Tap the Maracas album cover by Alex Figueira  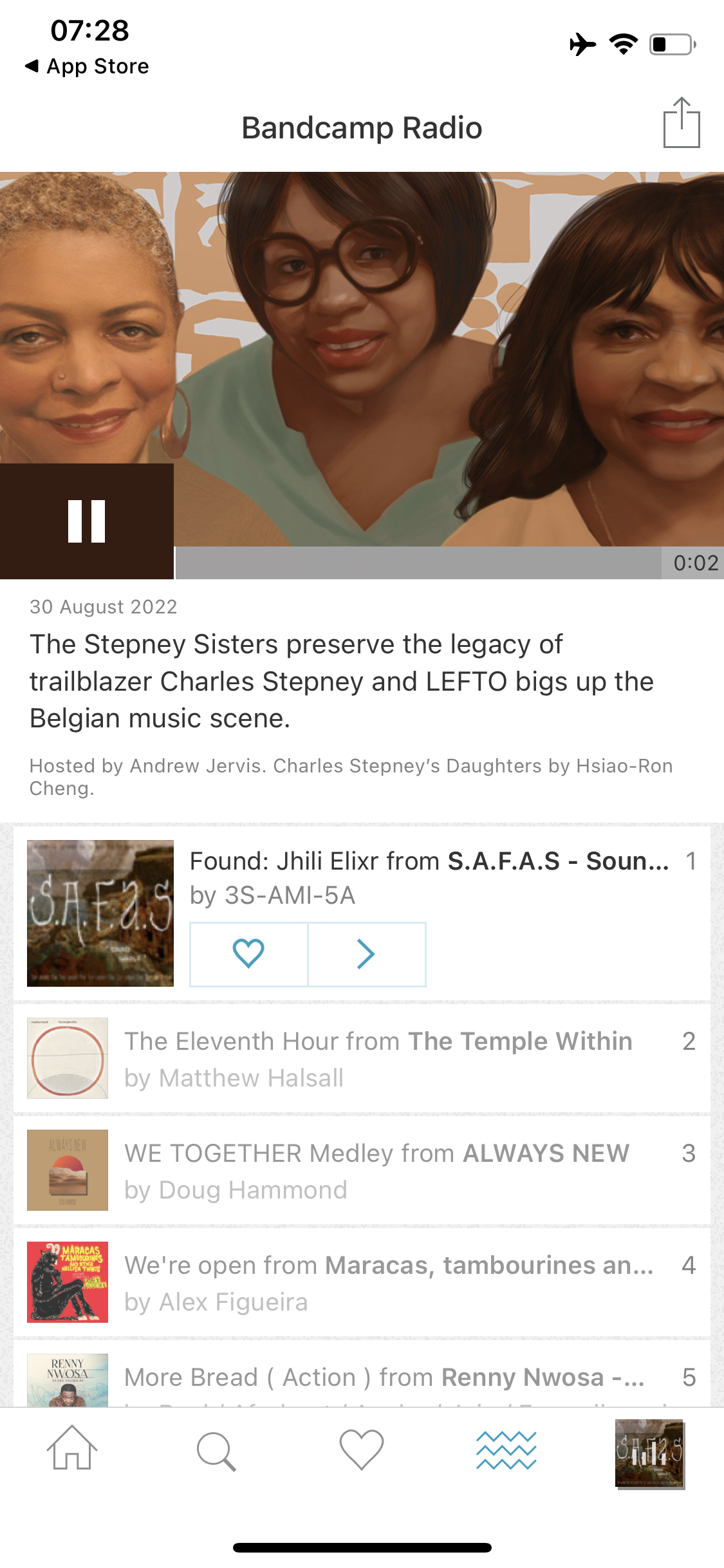coord(68,1282)
